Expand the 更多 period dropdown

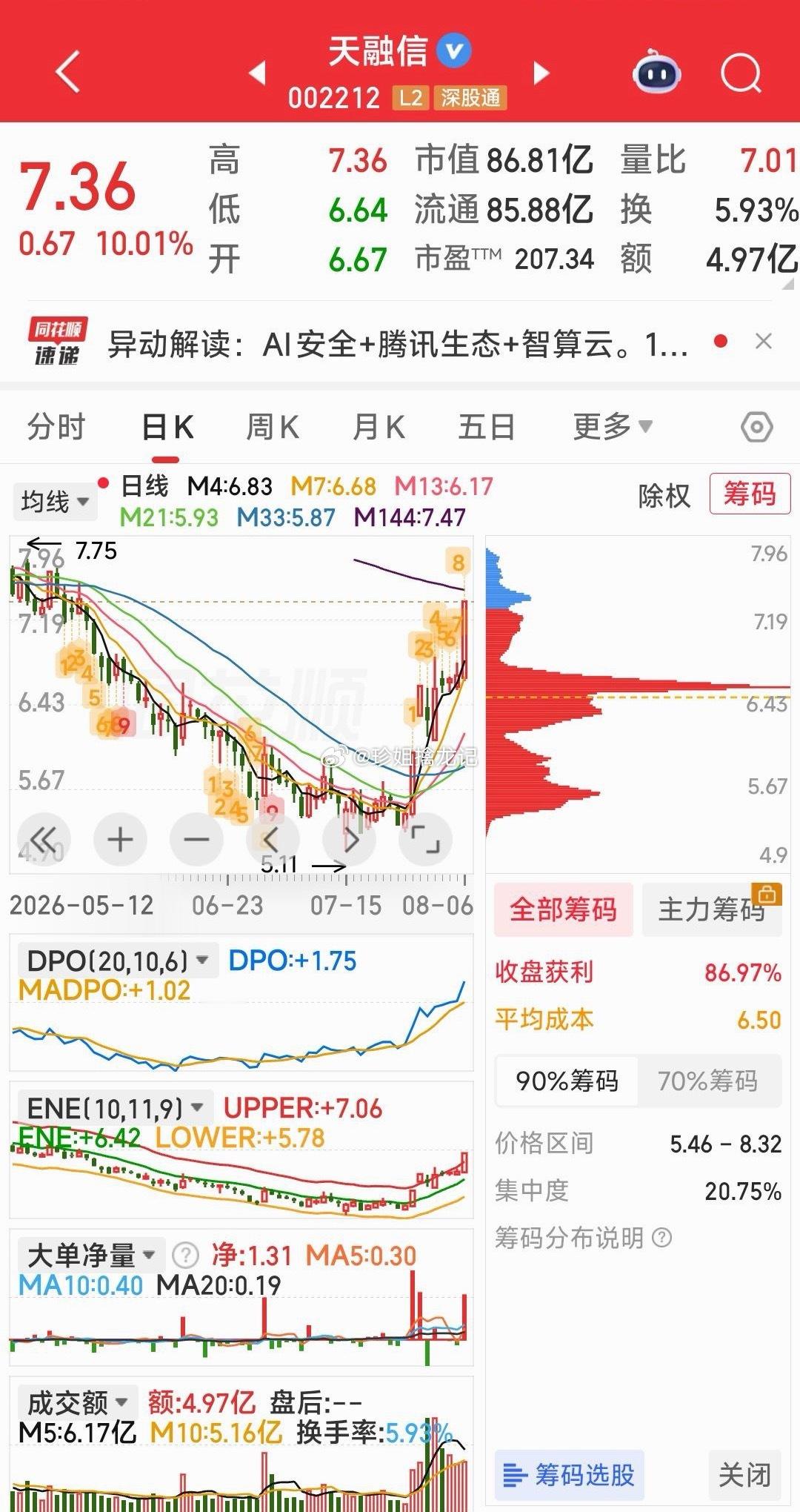(613, 427)
